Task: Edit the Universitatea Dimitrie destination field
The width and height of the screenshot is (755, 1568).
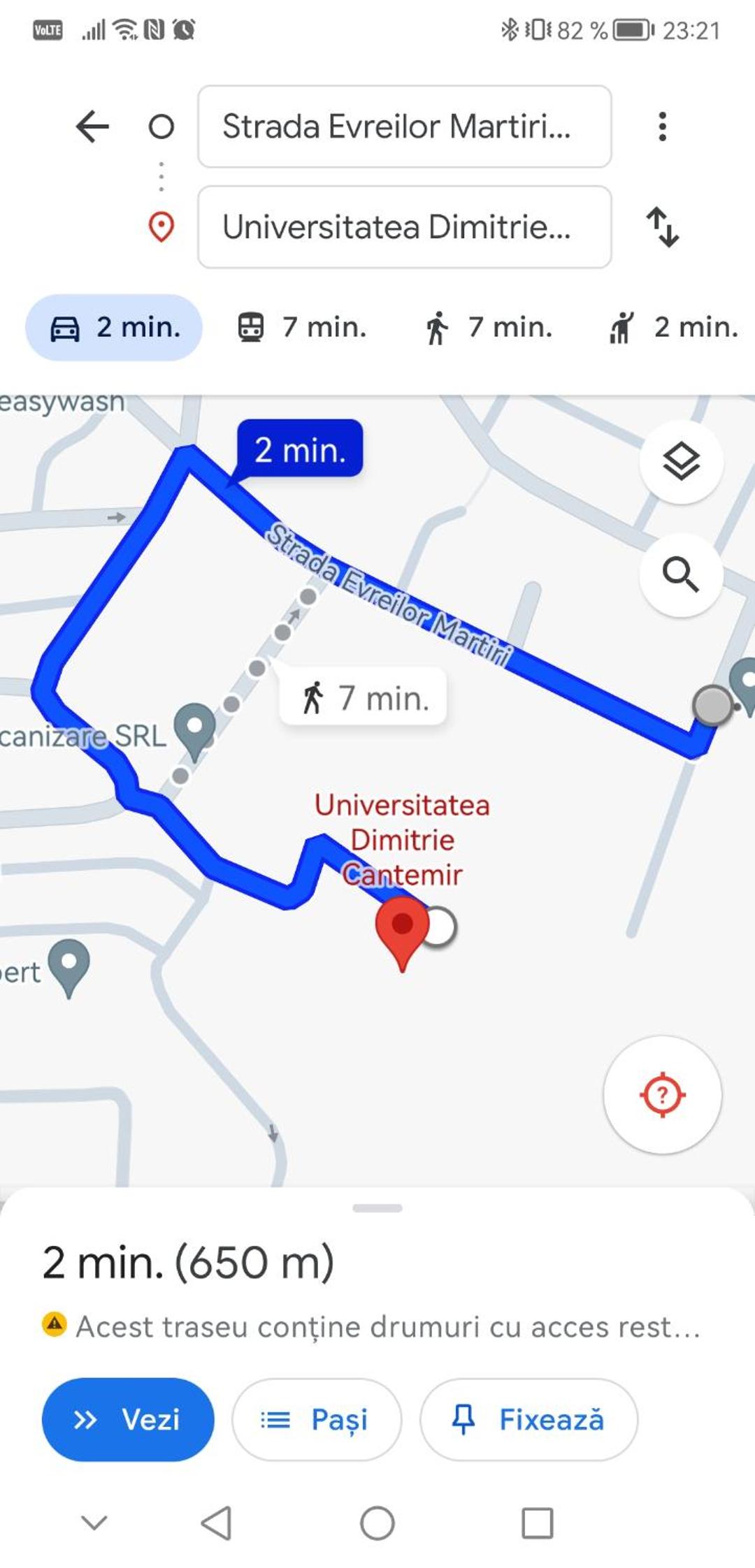Action: [x=405, y=227]
